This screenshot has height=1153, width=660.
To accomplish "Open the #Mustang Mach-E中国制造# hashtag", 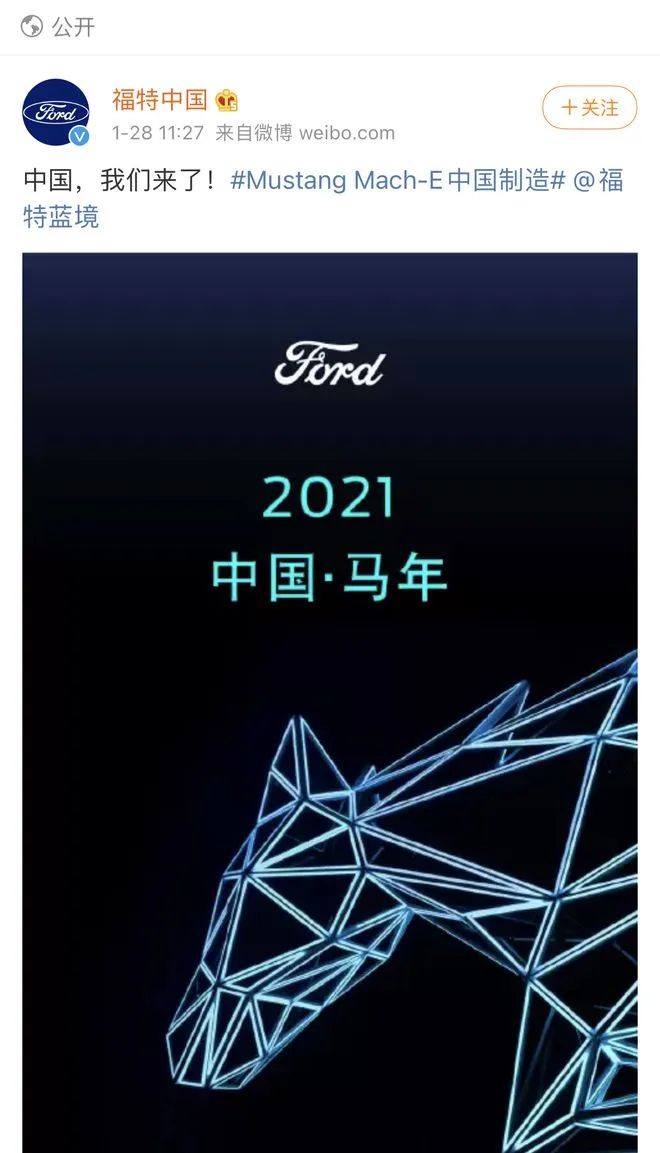I will (398, 181).
